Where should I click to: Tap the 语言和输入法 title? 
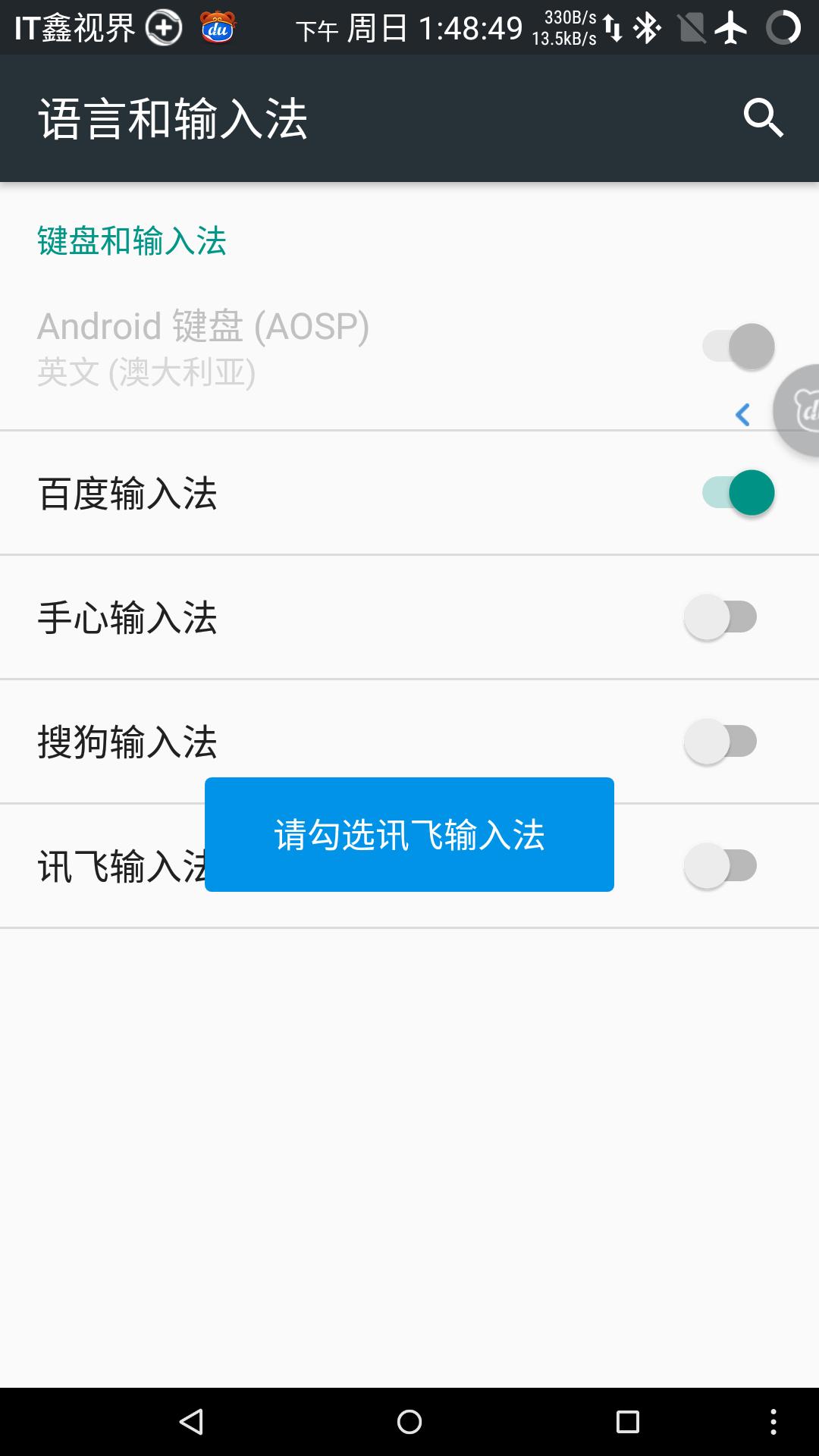[173, 118]
